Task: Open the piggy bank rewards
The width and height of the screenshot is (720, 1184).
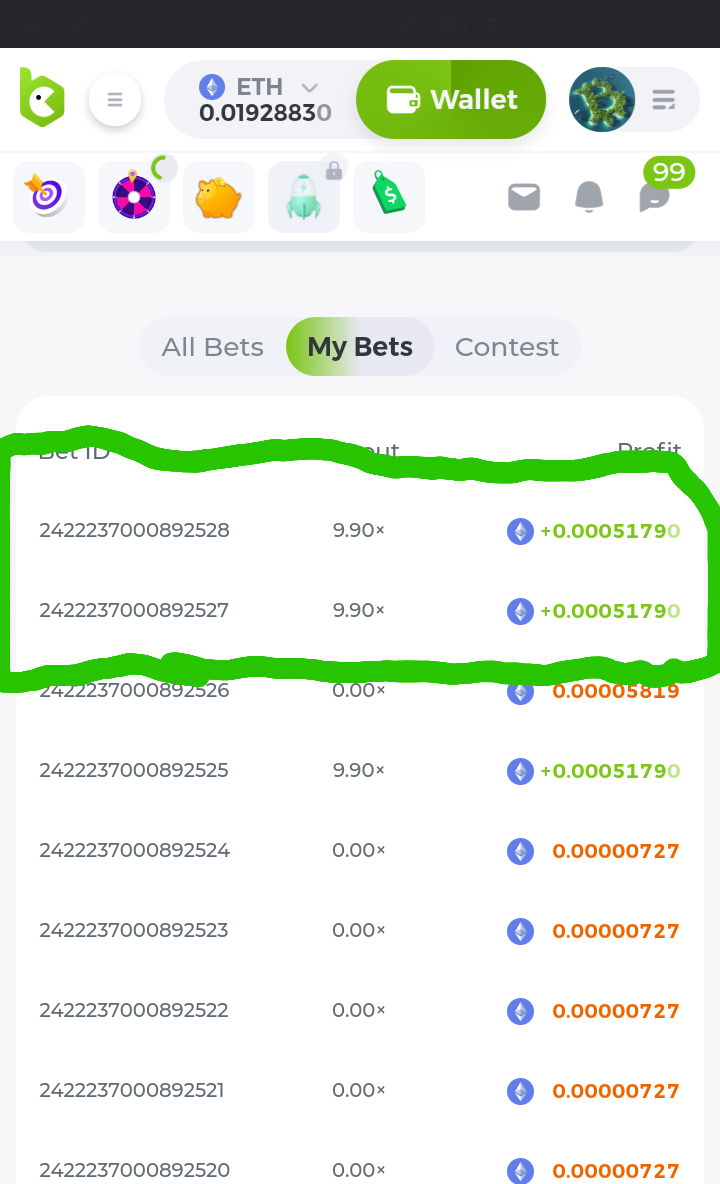Action: 219,197
